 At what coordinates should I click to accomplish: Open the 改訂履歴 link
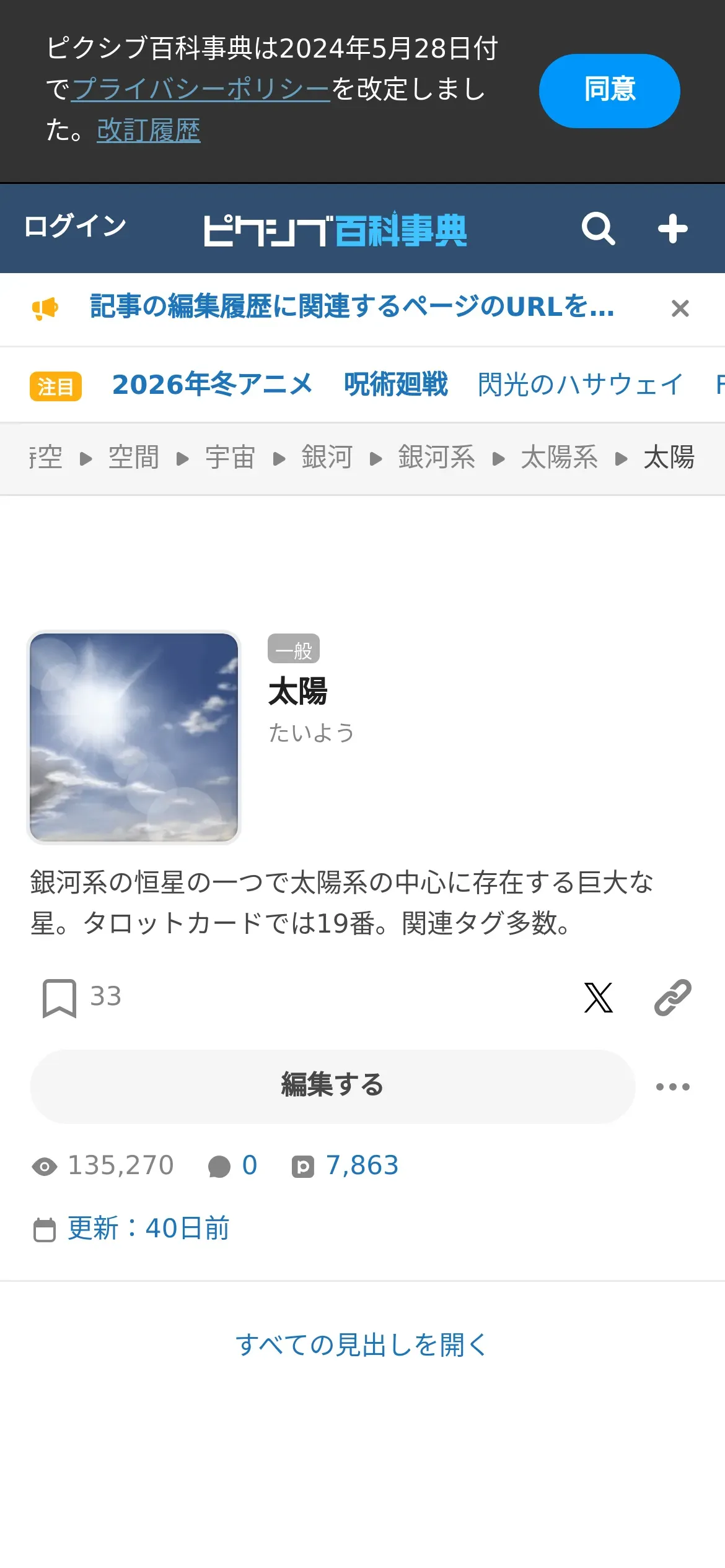pyautogui.click(x=149, y=130)
